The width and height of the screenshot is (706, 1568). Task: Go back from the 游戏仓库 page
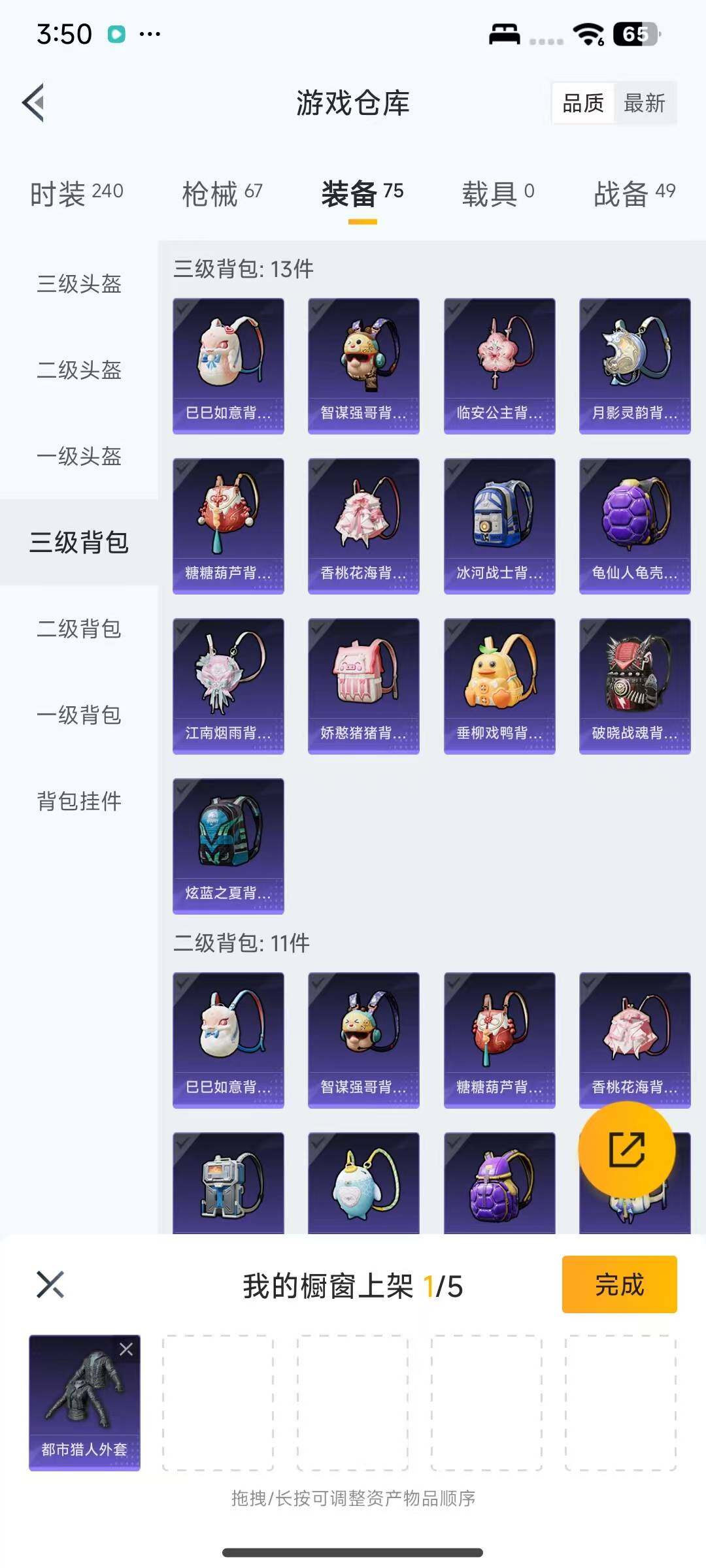[34, 103]
